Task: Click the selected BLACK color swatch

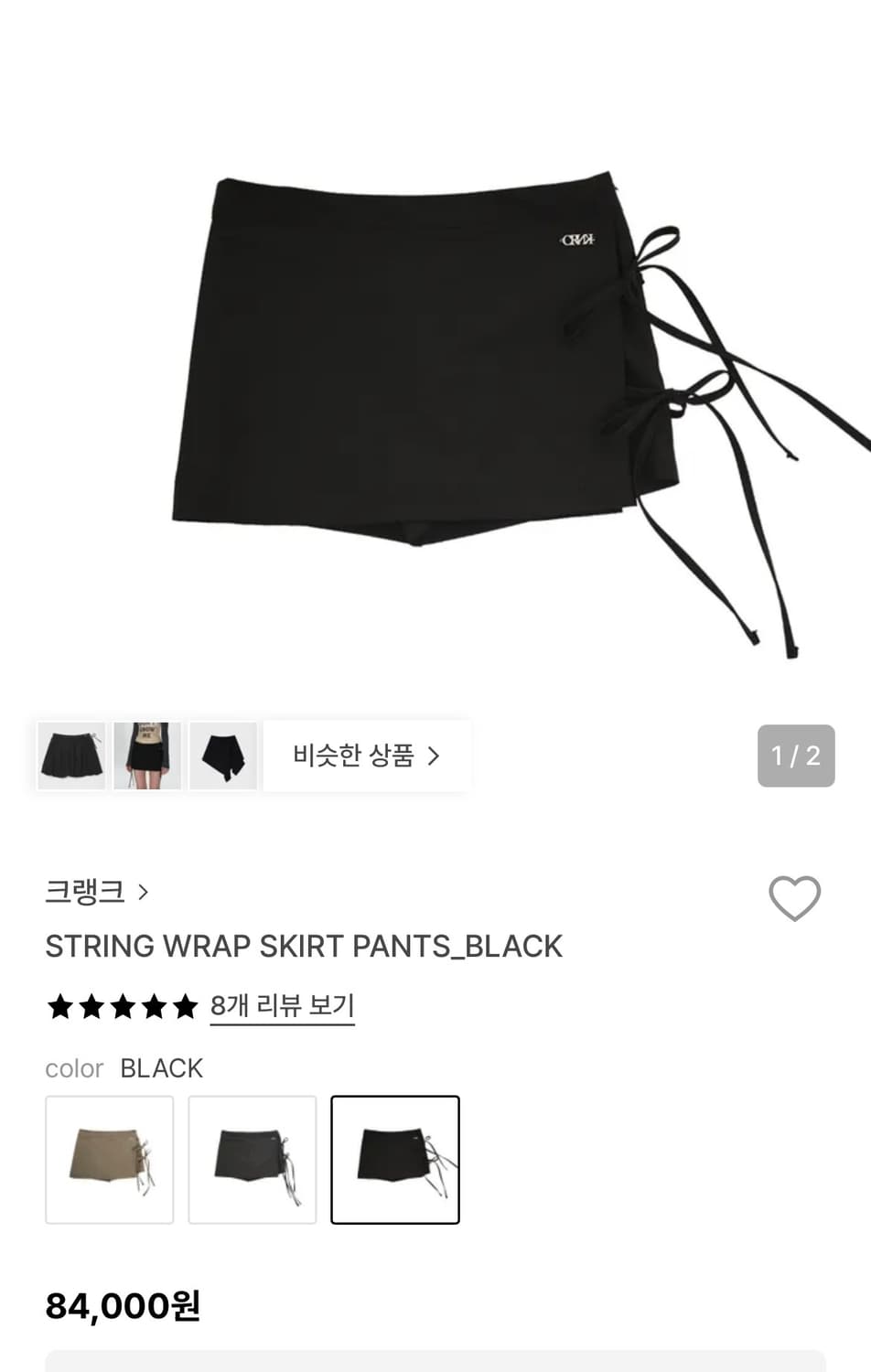Action: click(x=394, y=1160)
